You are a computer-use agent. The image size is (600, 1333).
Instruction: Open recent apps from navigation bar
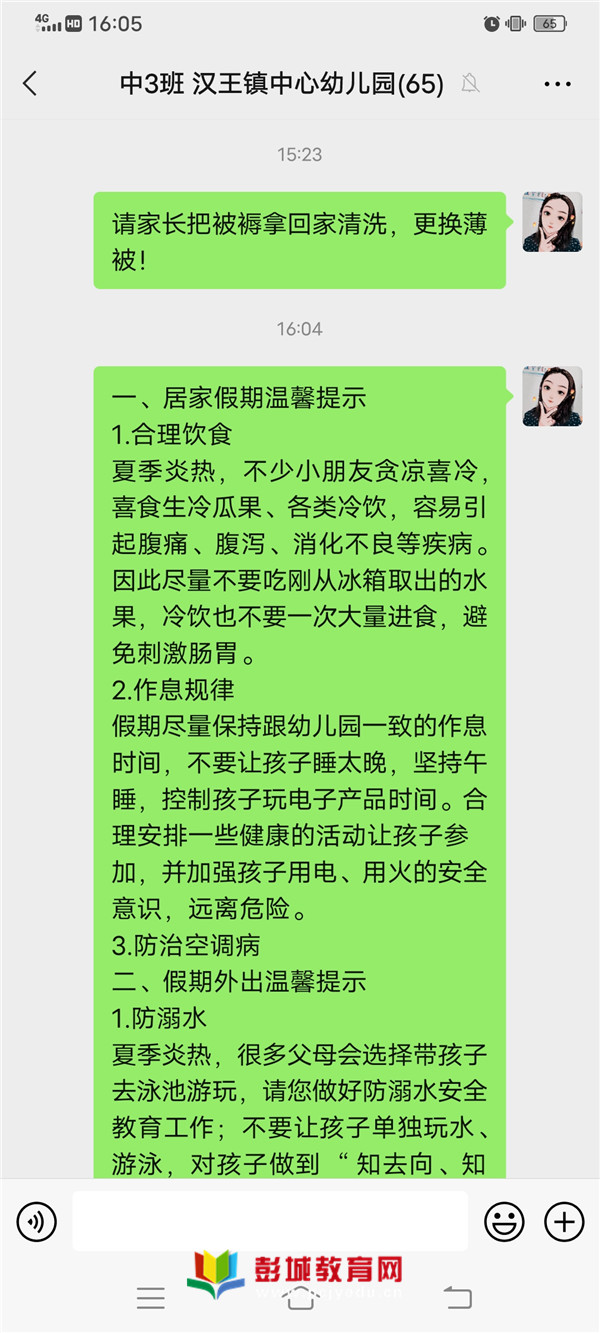click(x=151, y=1298)
